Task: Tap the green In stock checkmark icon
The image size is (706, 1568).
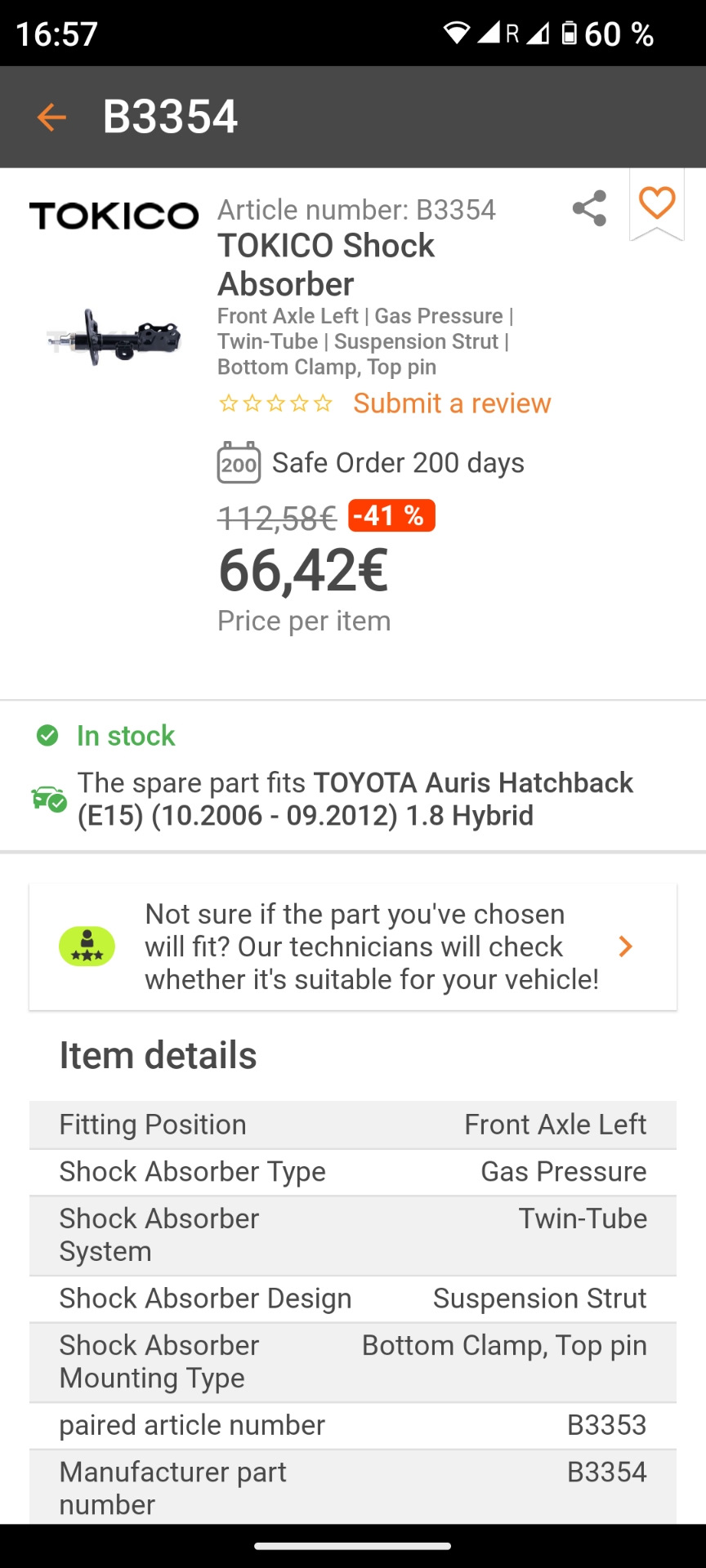Action: pyautogui.click(x=48, y=735)
